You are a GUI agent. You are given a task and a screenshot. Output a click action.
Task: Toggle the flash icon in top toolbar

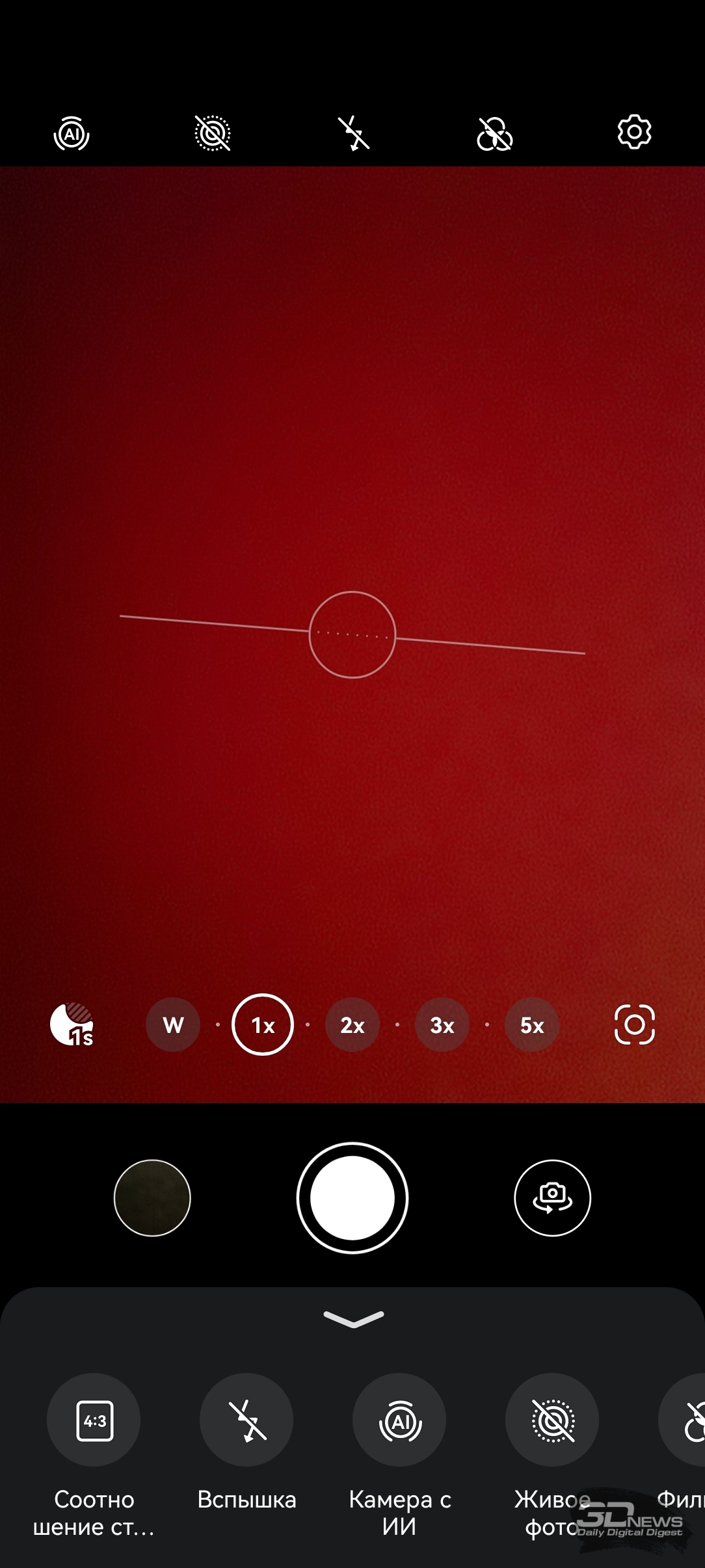(x=354, y=133)
